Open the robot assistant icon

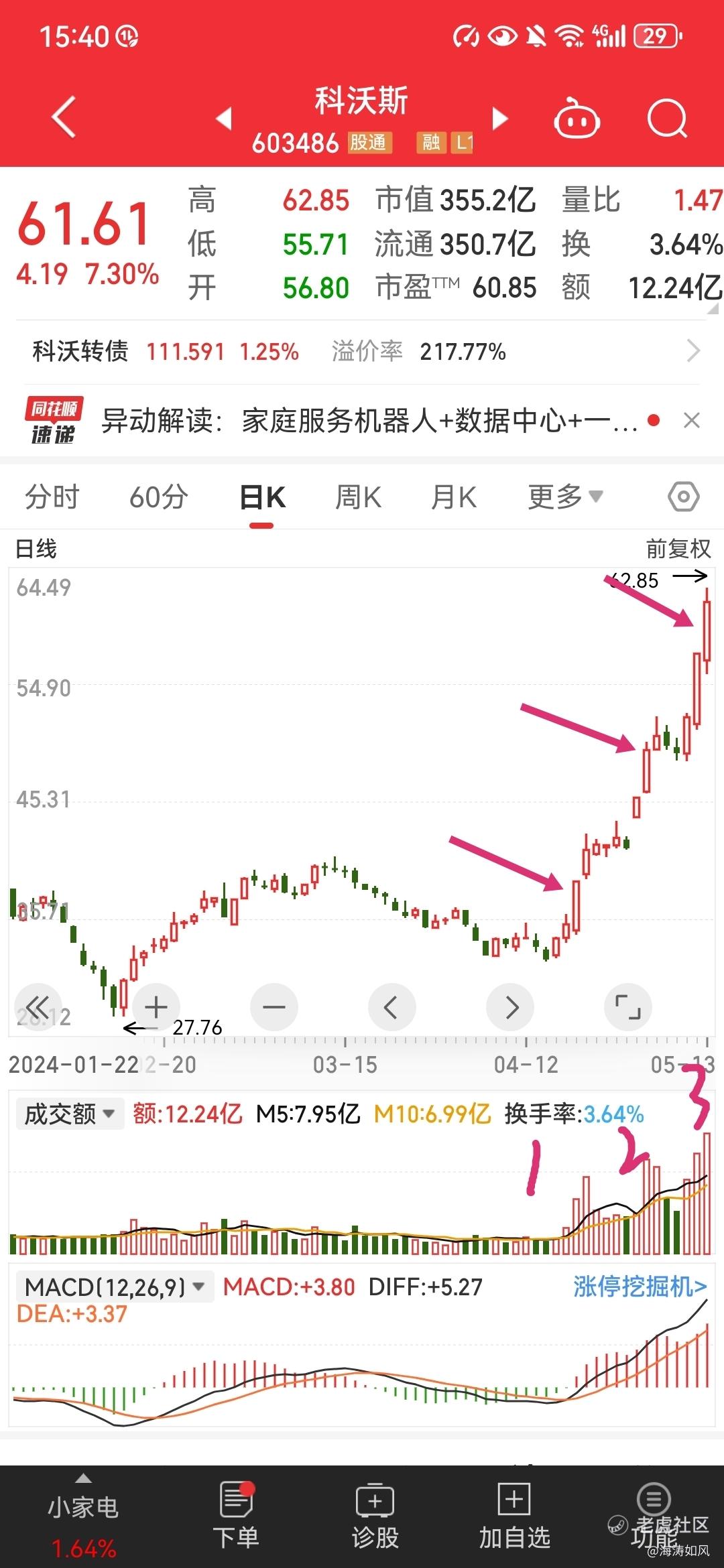(x=577, y=119)
